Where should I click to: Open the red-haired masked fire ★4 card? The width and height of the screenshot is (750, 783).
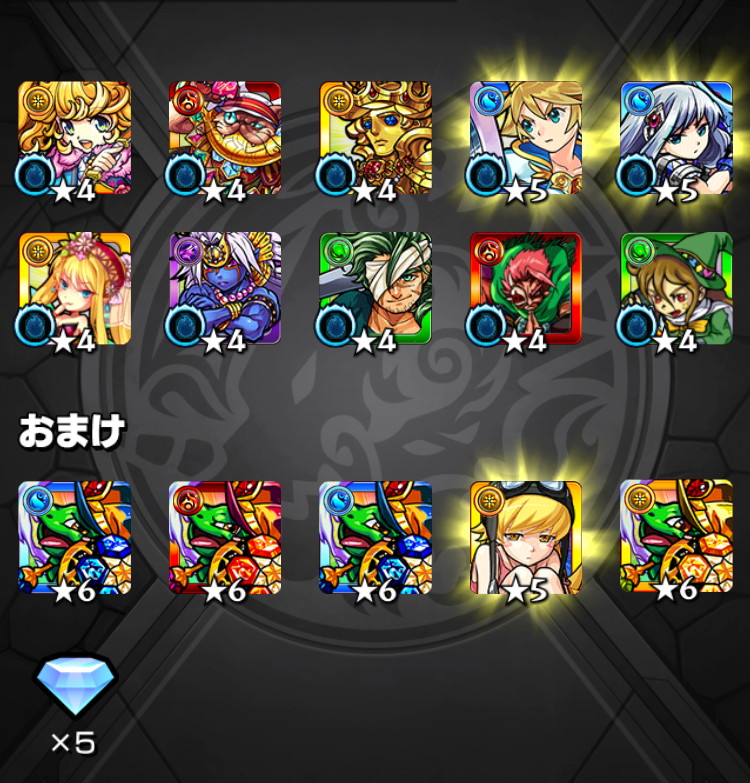pos(525,289)
